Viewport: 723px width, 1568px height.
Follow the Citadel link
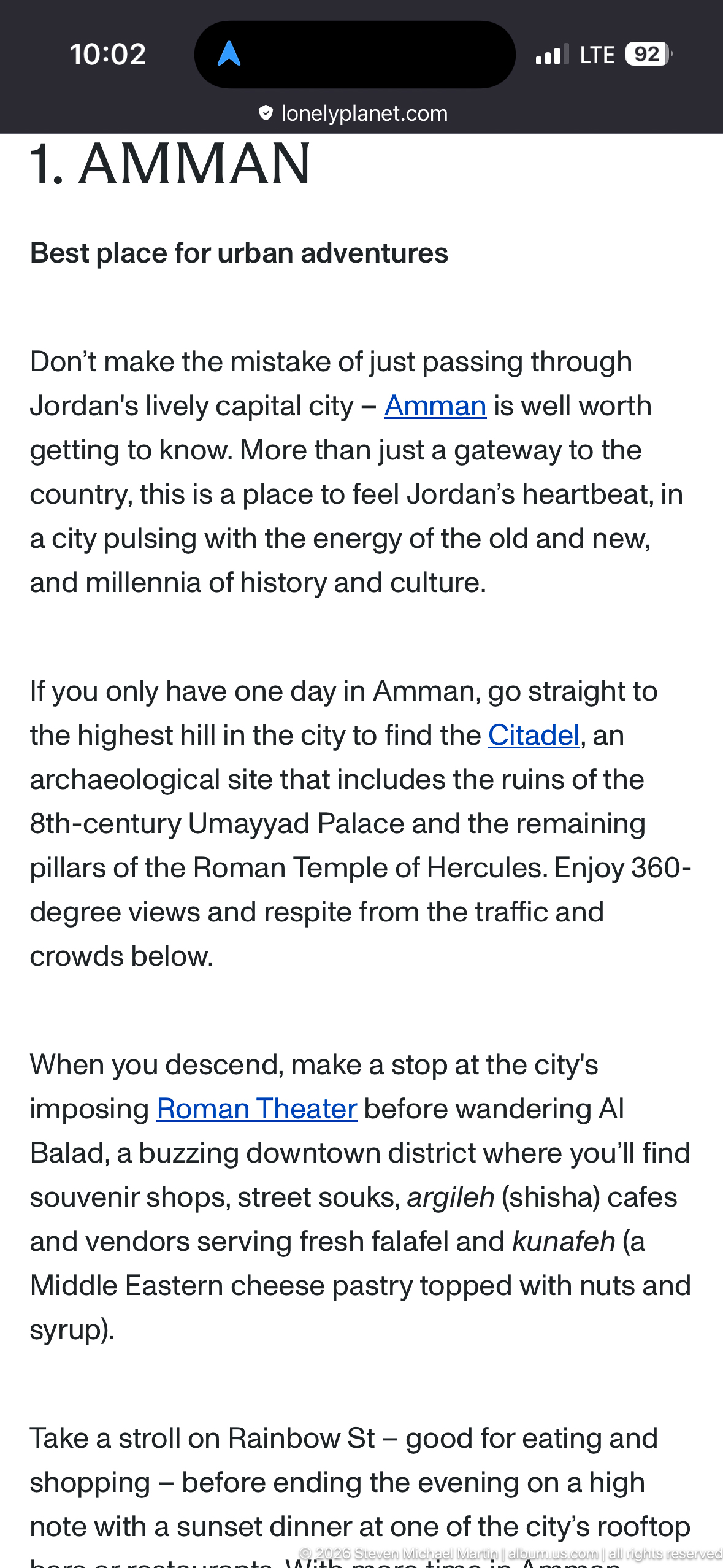pos(534,735)
